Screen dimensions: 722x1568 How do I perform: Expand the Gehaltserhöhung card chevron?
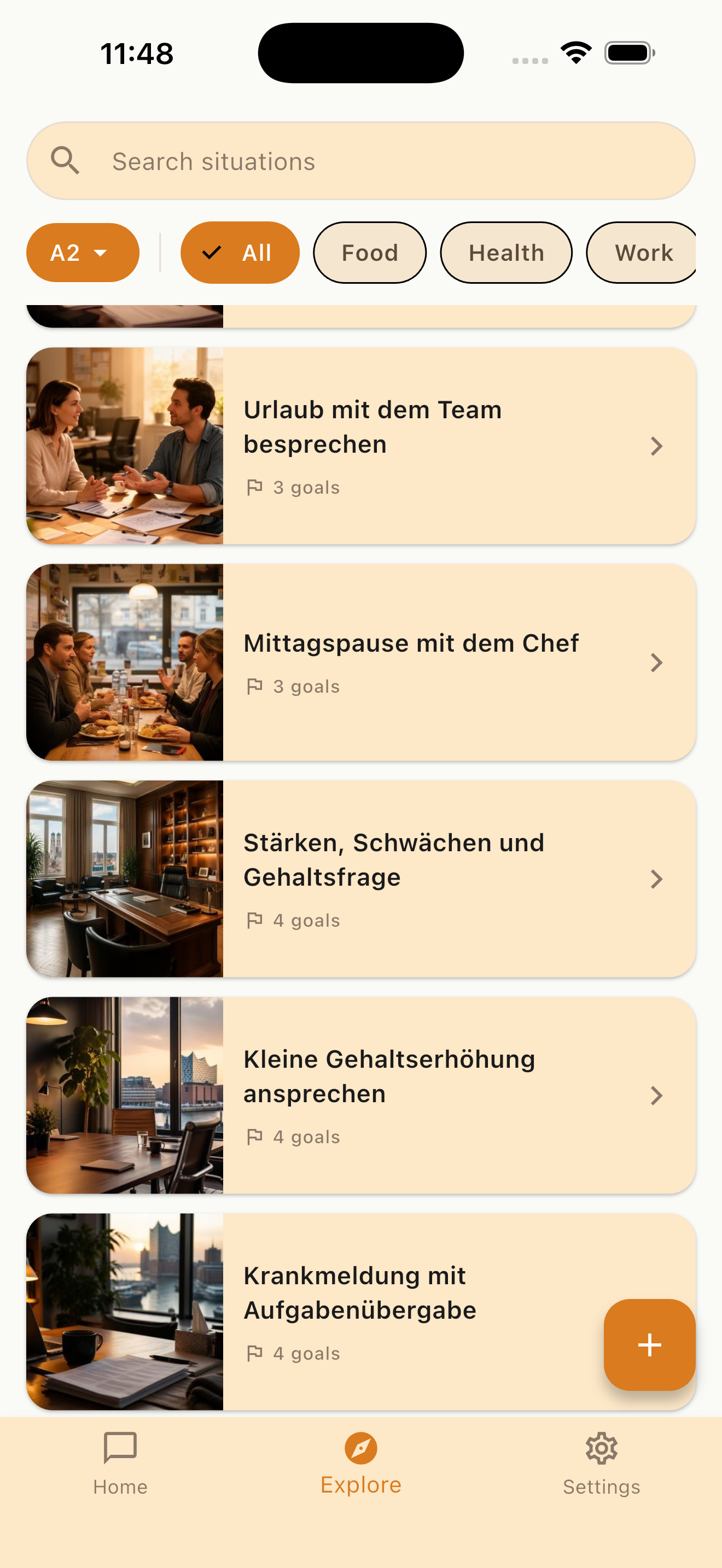point(656,1095)
